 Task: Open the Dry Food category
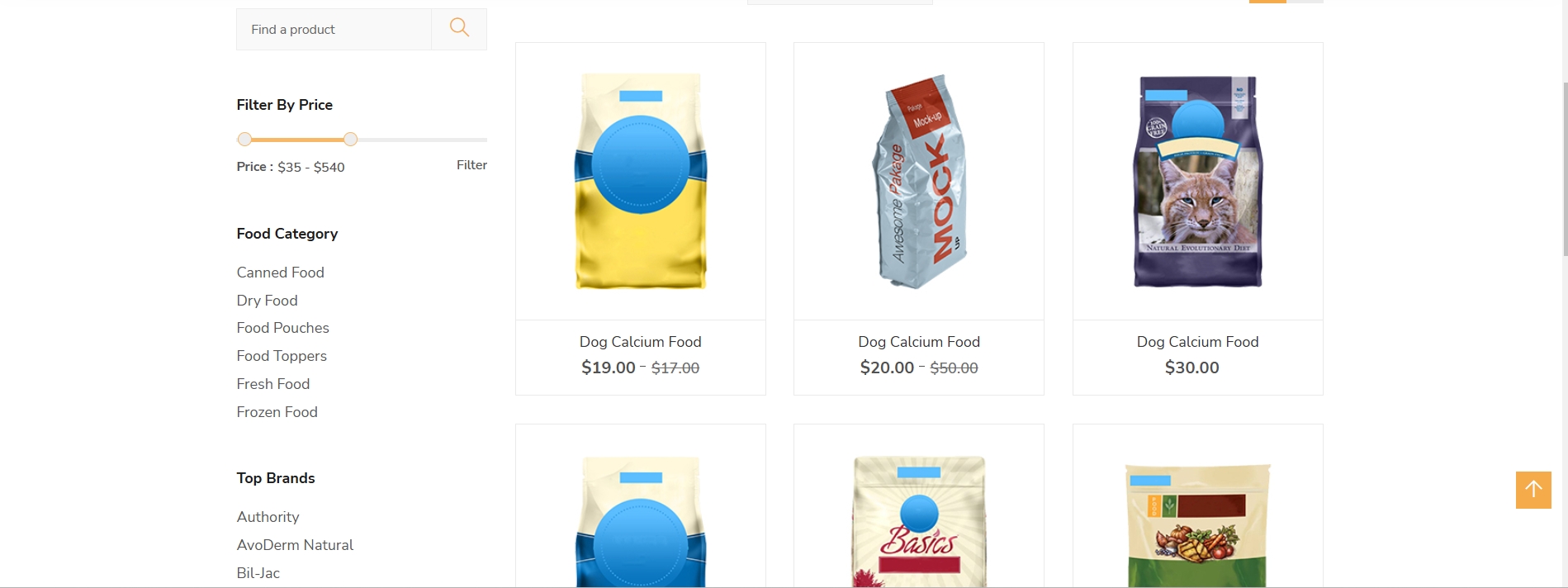click(267, 301)
